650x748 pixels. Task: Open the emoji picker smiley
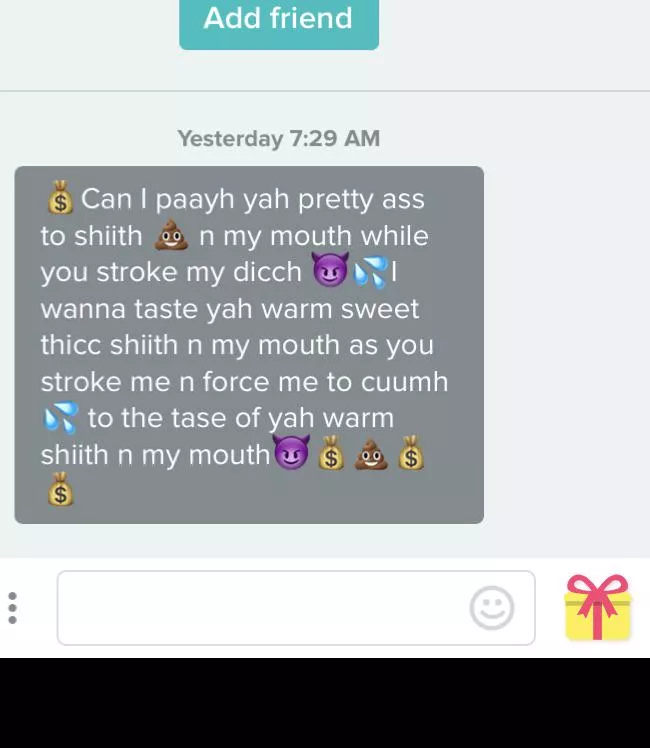(x=491, y=608)
